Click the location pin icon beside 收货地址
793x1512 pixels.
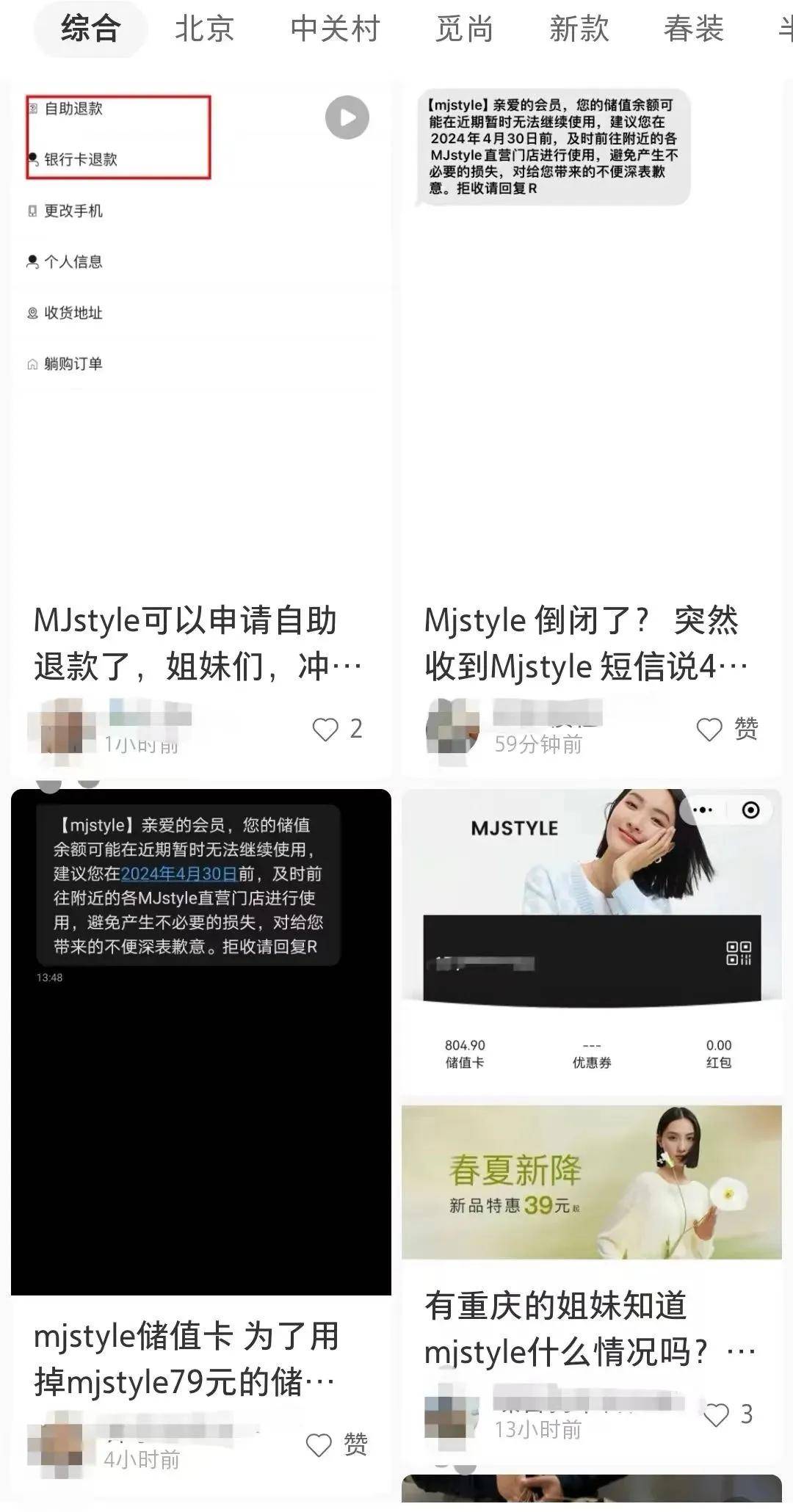(31, 313)
